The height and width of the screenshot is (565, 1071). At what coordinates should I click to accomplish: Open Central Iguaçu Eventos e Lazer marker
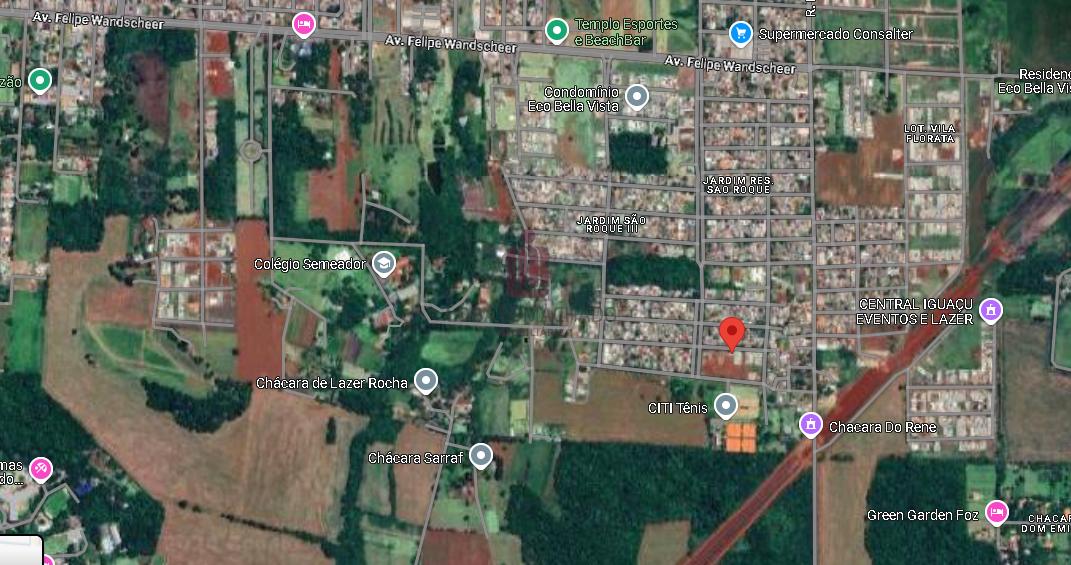coord(991,309)
